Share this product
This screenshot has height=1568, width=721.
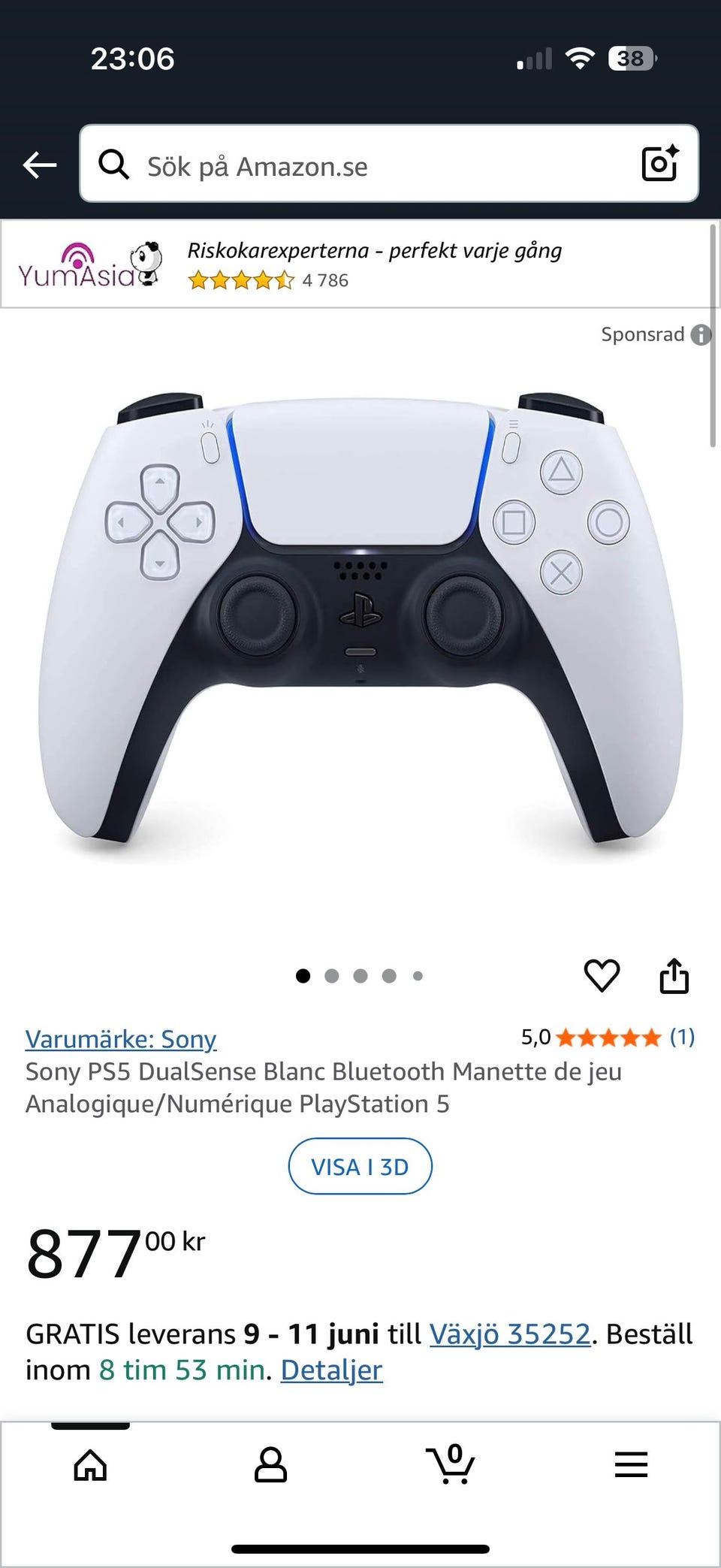[674, 975]
